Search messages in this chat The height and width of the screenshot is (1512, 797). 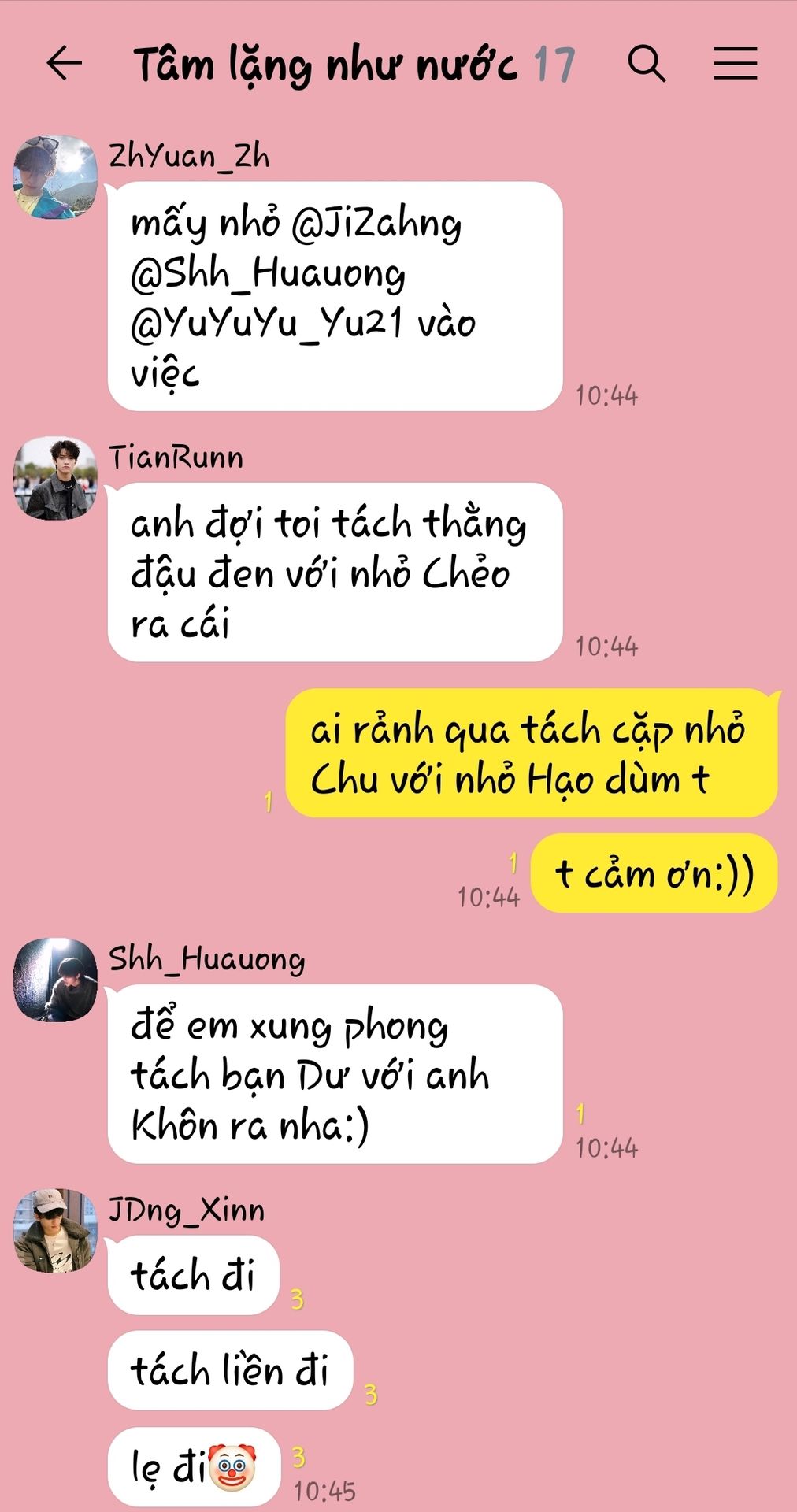(647, 64)
